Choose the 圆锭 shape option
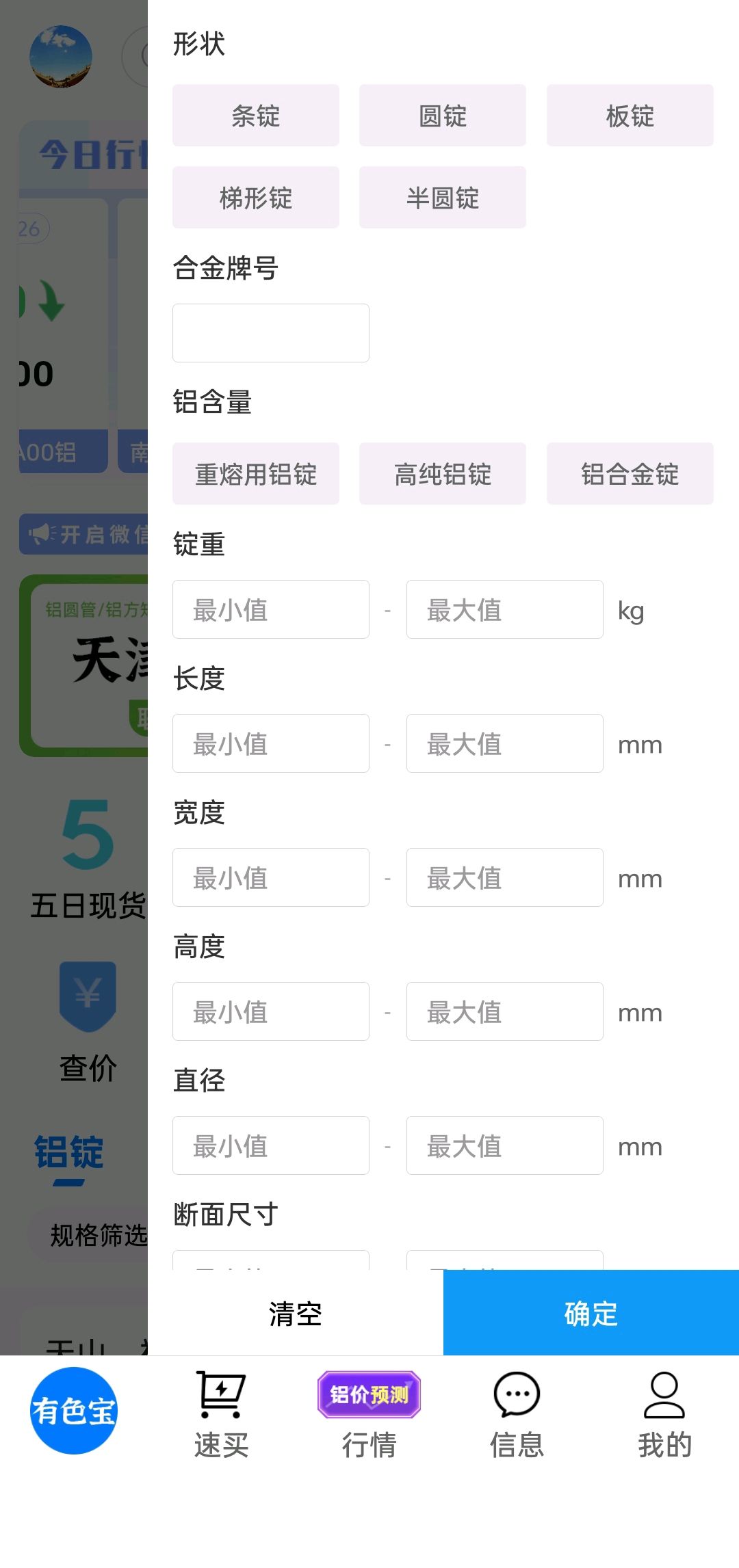This screenshot has width=739, height=1568. [443, 116]
